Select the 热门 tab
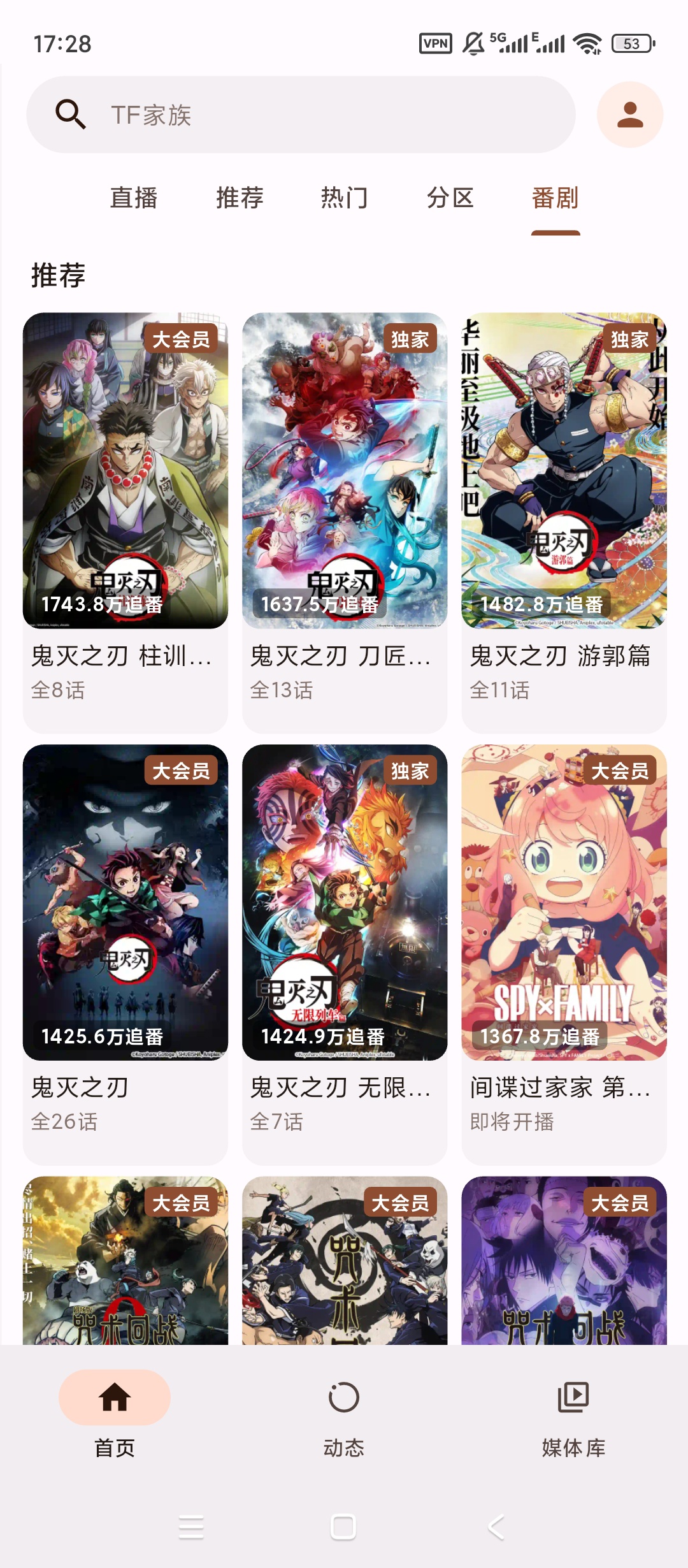The height and width of the screenshot is (1568, 688). coord(345,198)
